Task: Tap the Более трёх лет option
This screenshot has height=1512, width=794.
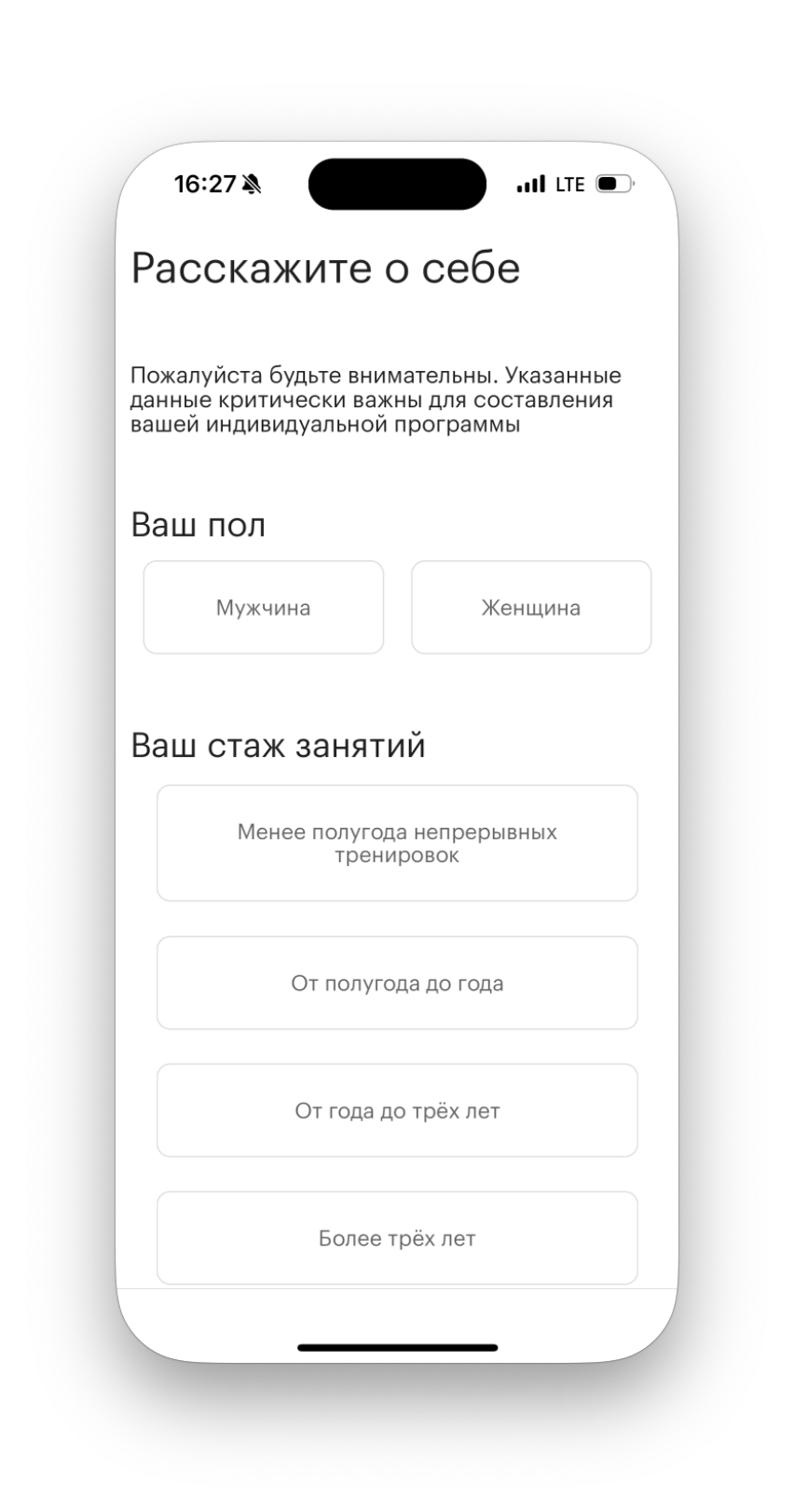Action: point(397,1238)
